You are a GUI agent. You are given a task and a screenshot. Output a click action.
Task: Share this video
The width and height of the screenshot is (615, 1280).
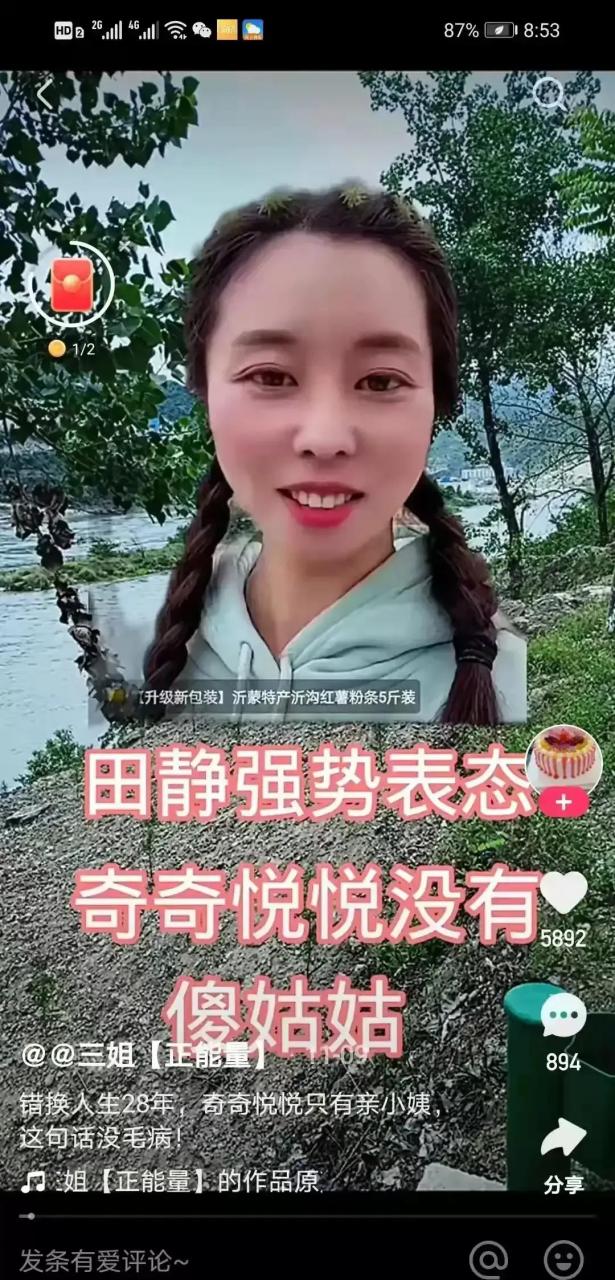[x=563, y=1140]
